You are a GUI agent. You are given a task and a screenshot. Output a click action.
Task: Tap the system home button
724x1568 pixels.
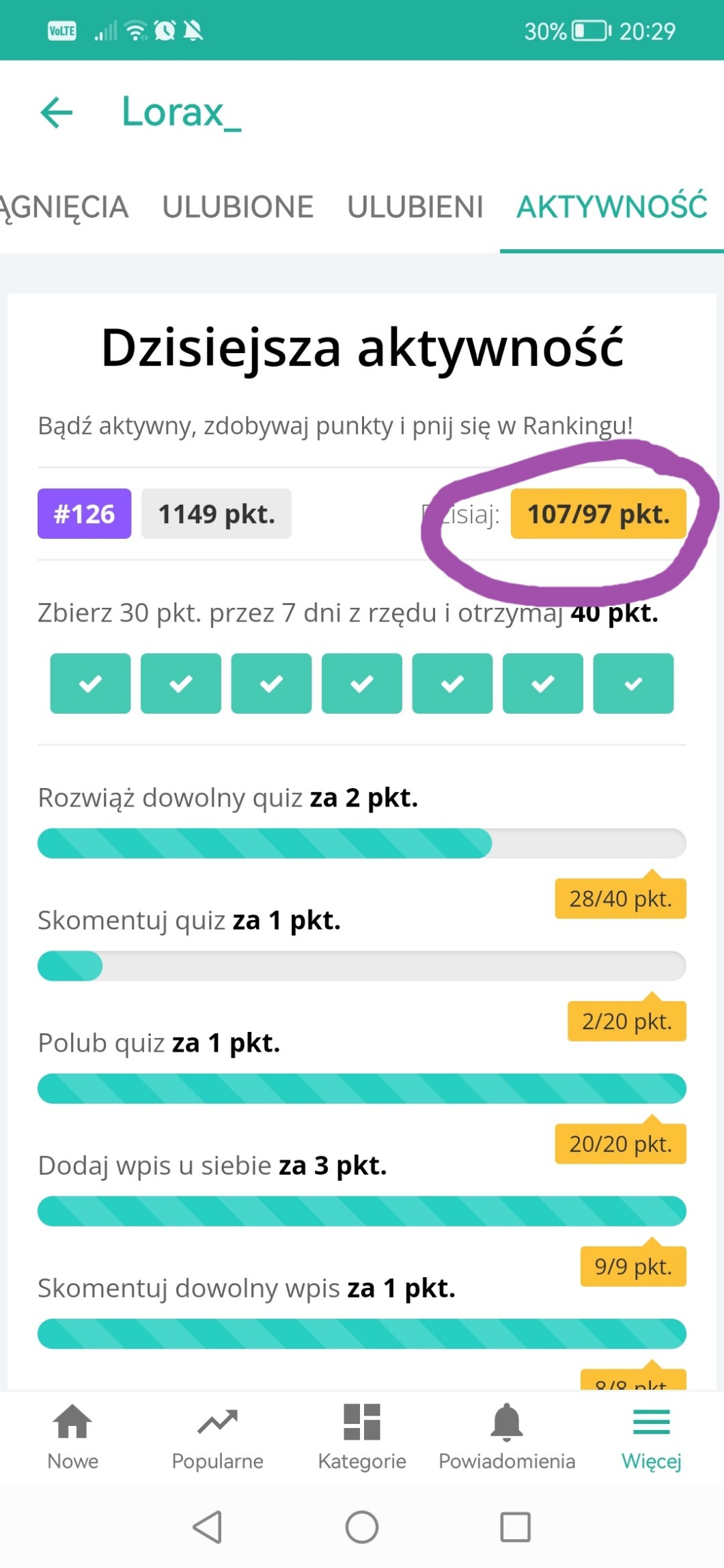tap(362, 1527)
